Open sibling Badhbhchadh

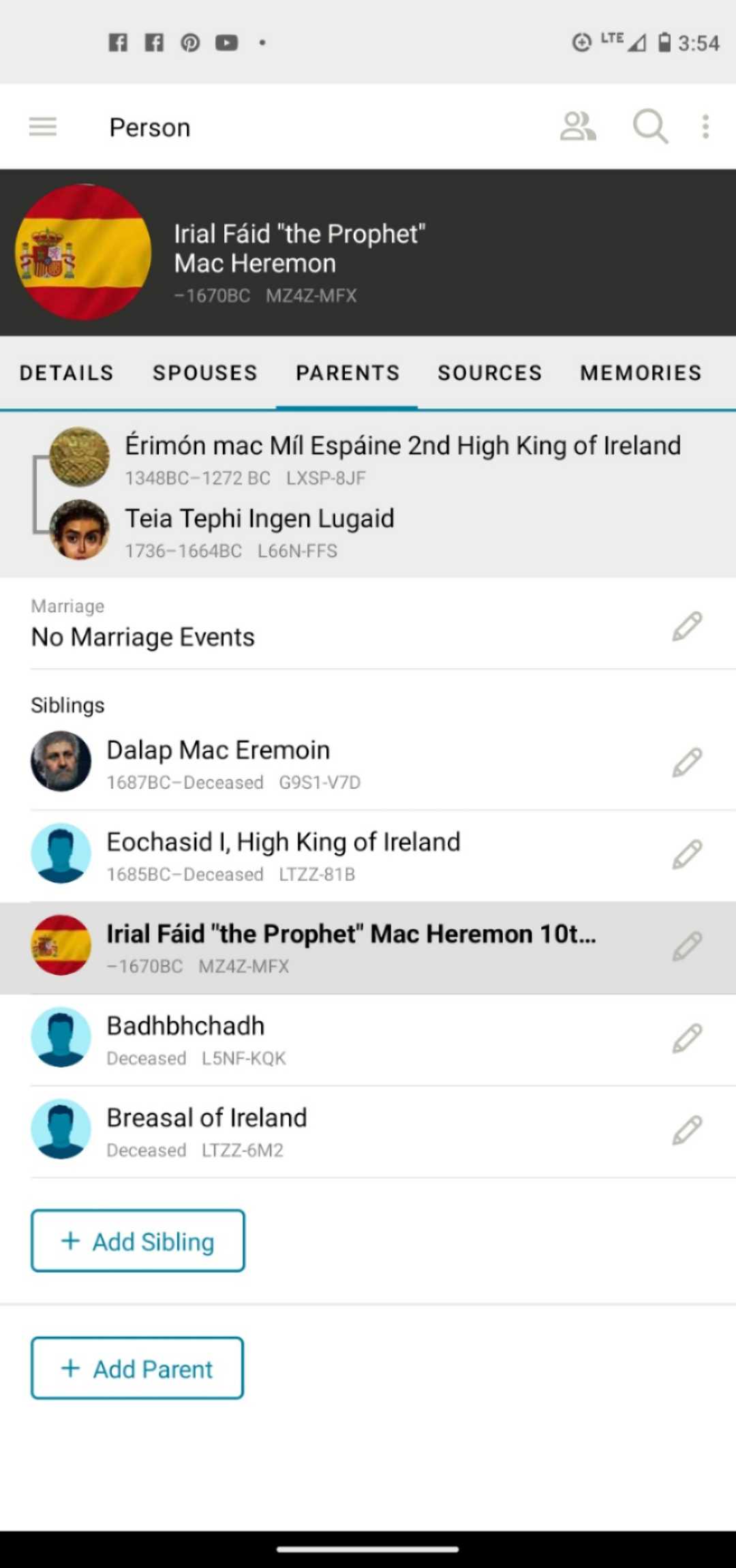[x=185, y=1038]
